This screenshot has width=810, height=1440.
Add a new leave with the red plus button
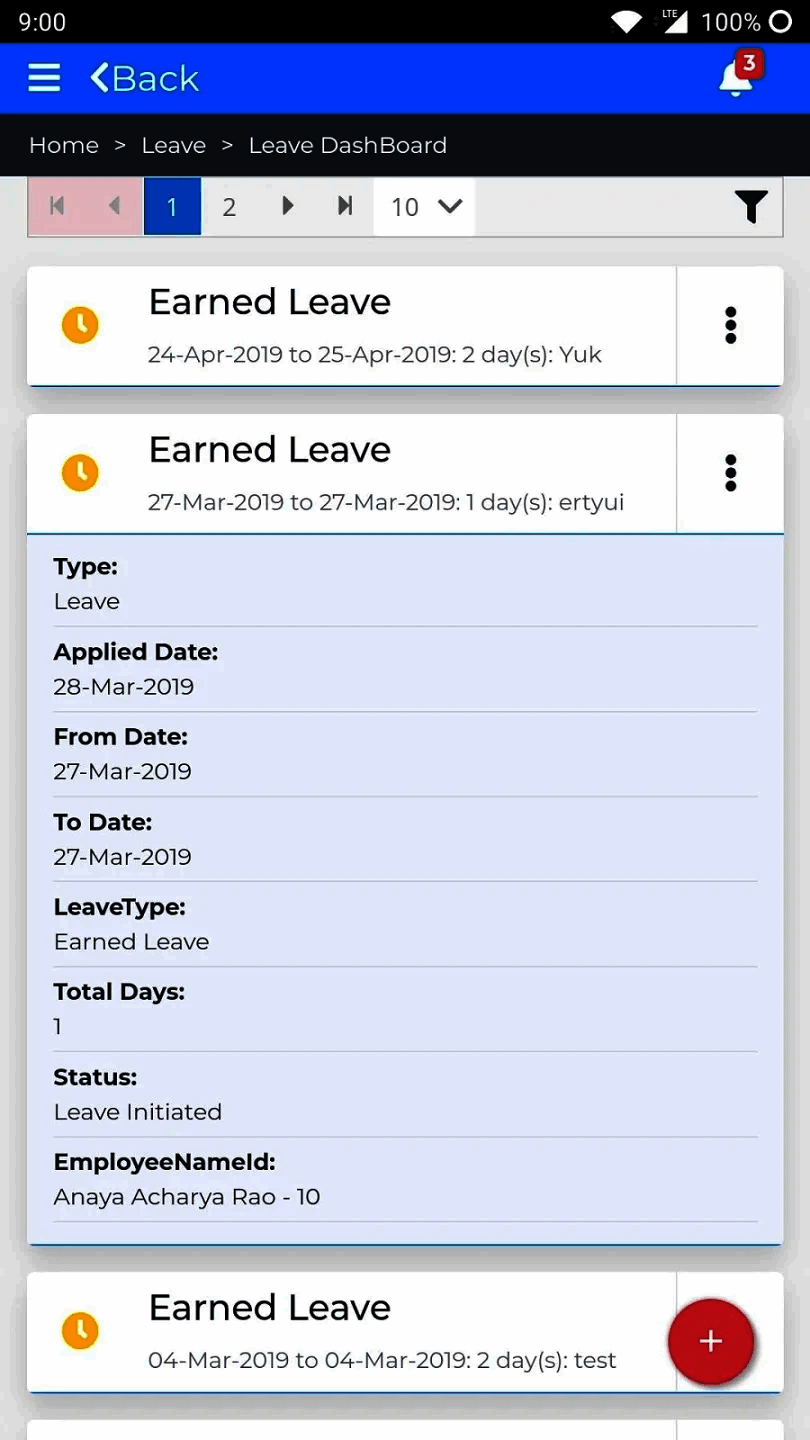(x=711, y=1342)
